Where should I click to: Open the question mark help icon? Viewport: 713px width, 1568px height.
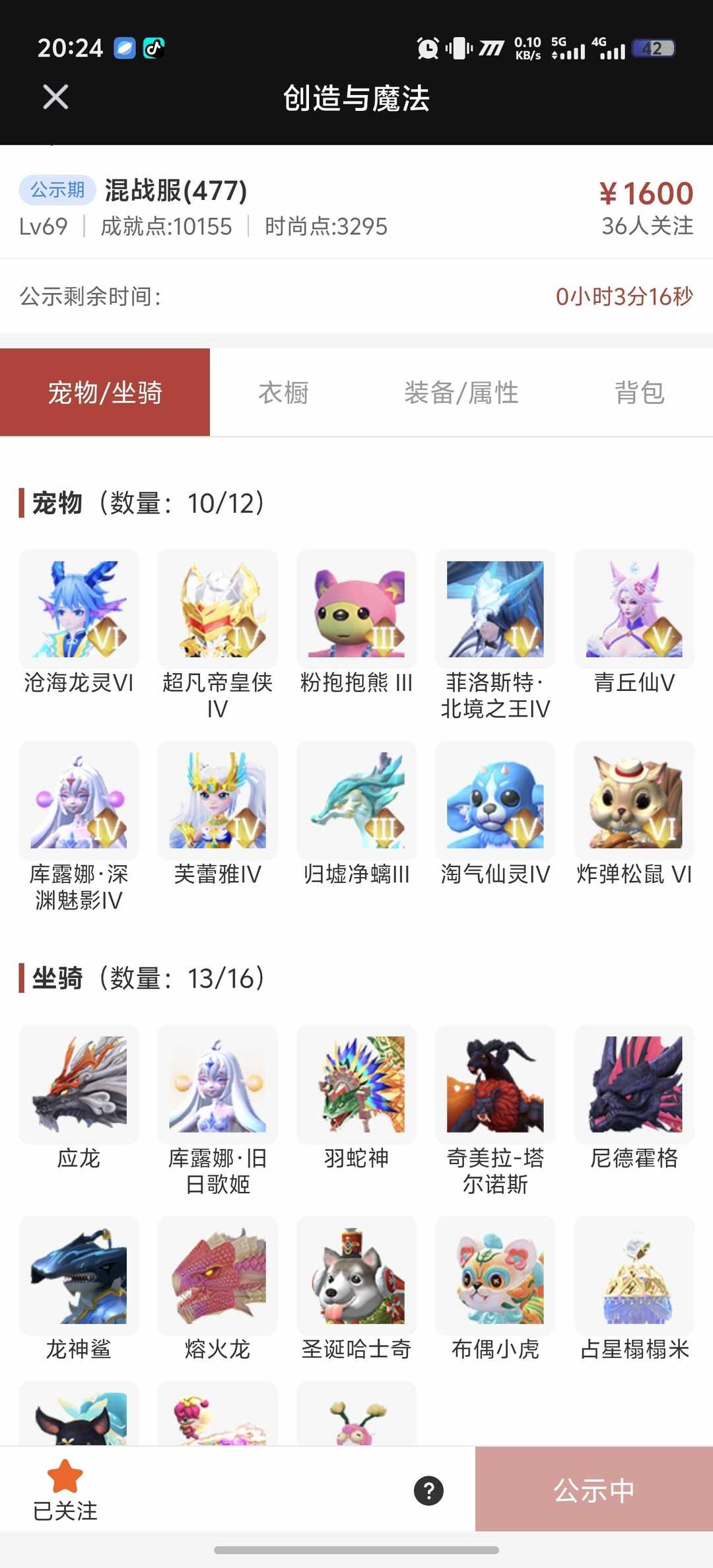[x=428, y=1490]
